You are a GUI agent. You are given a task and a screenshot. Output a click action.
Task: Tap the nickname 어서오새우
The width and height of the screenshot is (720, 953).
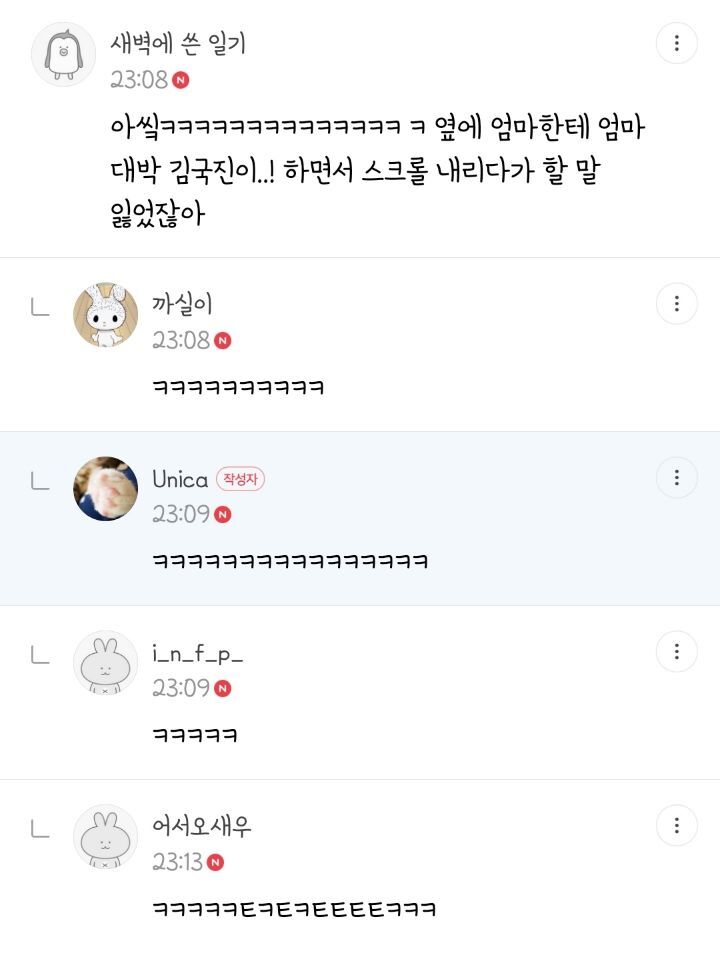[202, 827]
